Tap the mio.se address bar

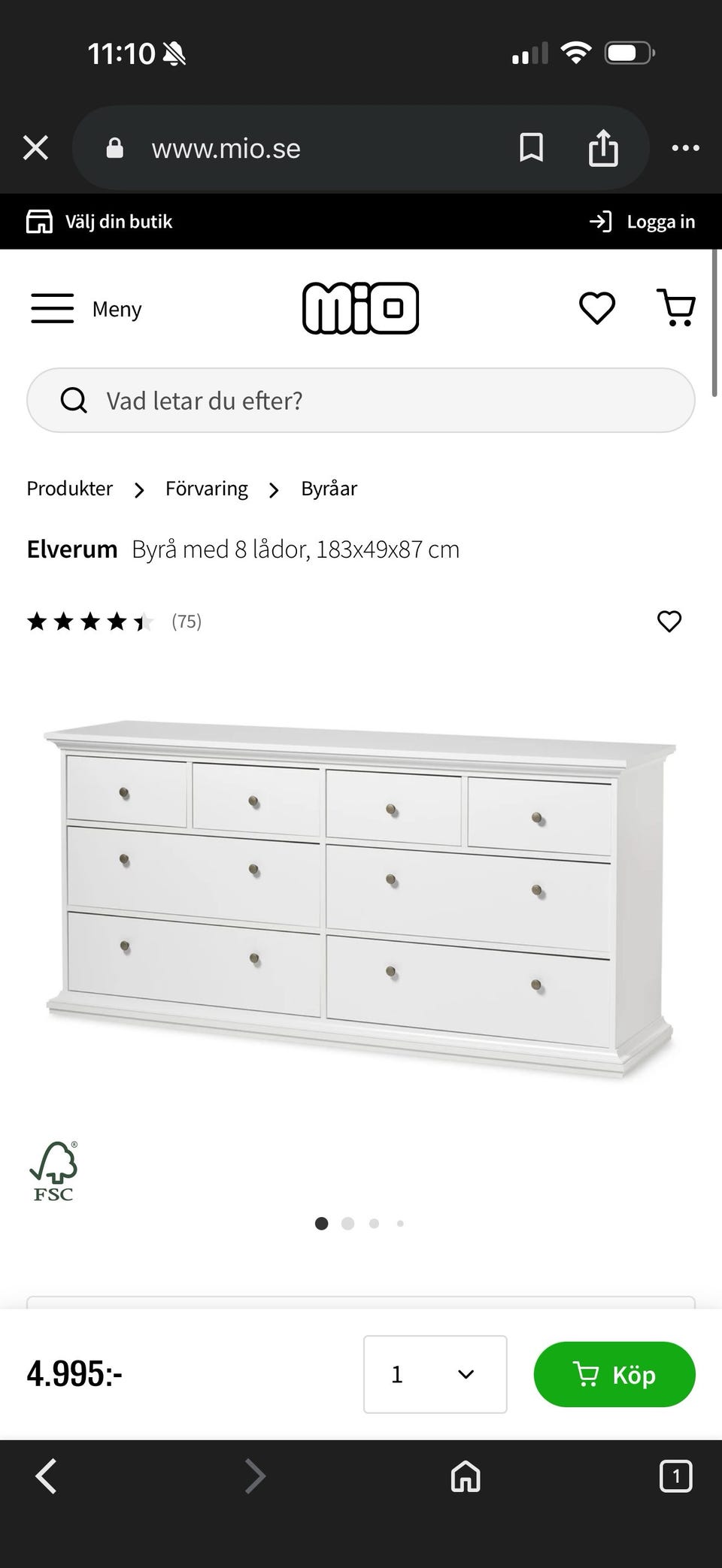point(301,148)
